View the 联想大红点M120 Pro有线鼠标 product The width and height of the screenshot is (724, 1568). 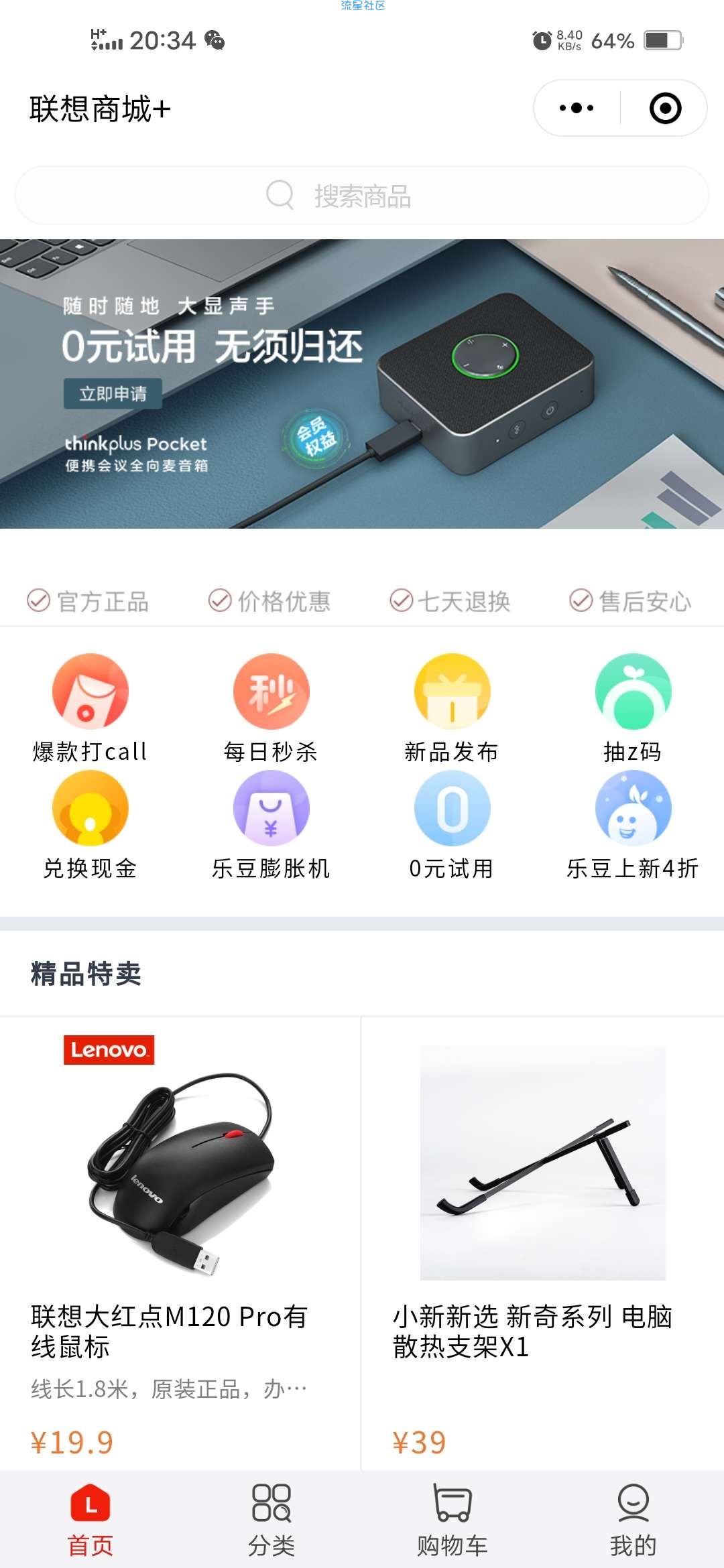pyautogui.click(x=180, y=1240)
